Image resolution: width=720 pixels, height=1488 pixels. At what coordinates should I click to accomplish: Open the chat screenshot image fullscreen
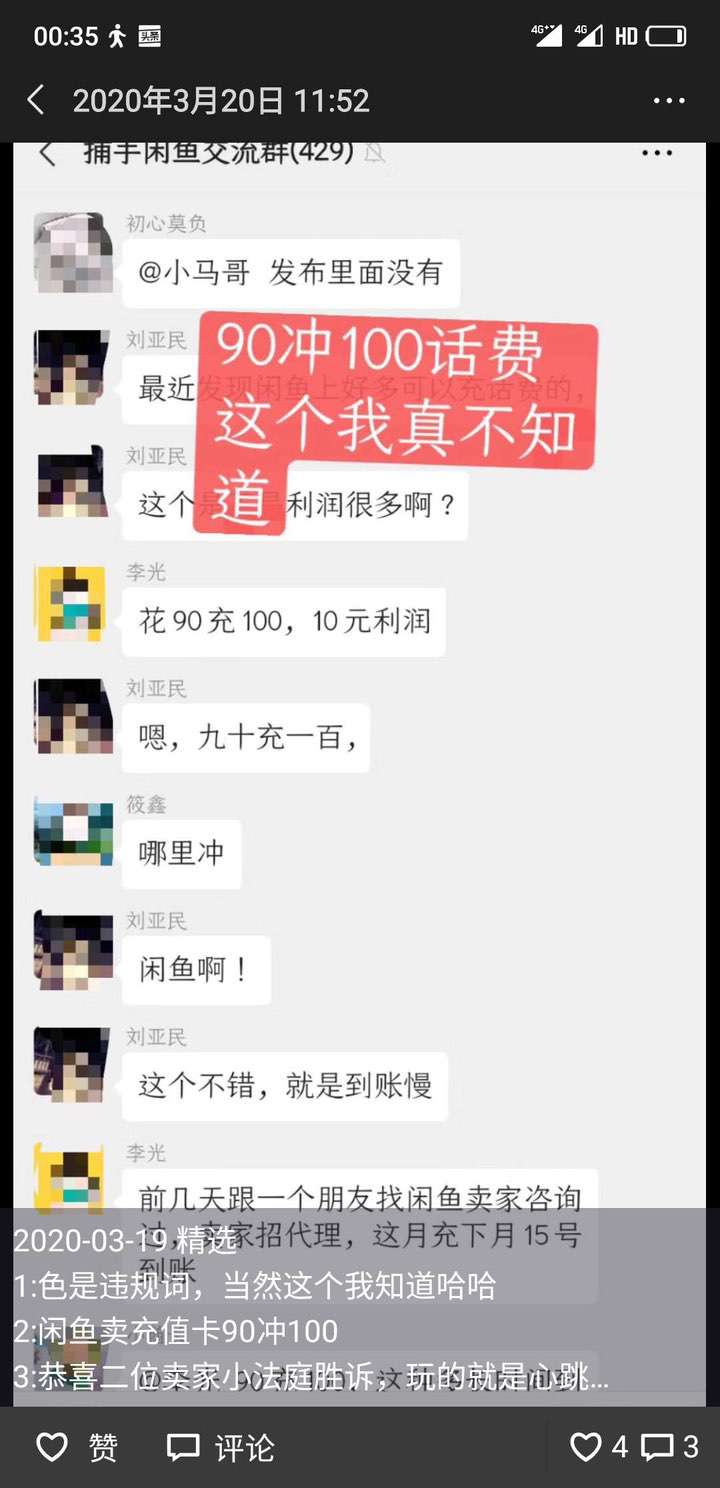[360, 700]
